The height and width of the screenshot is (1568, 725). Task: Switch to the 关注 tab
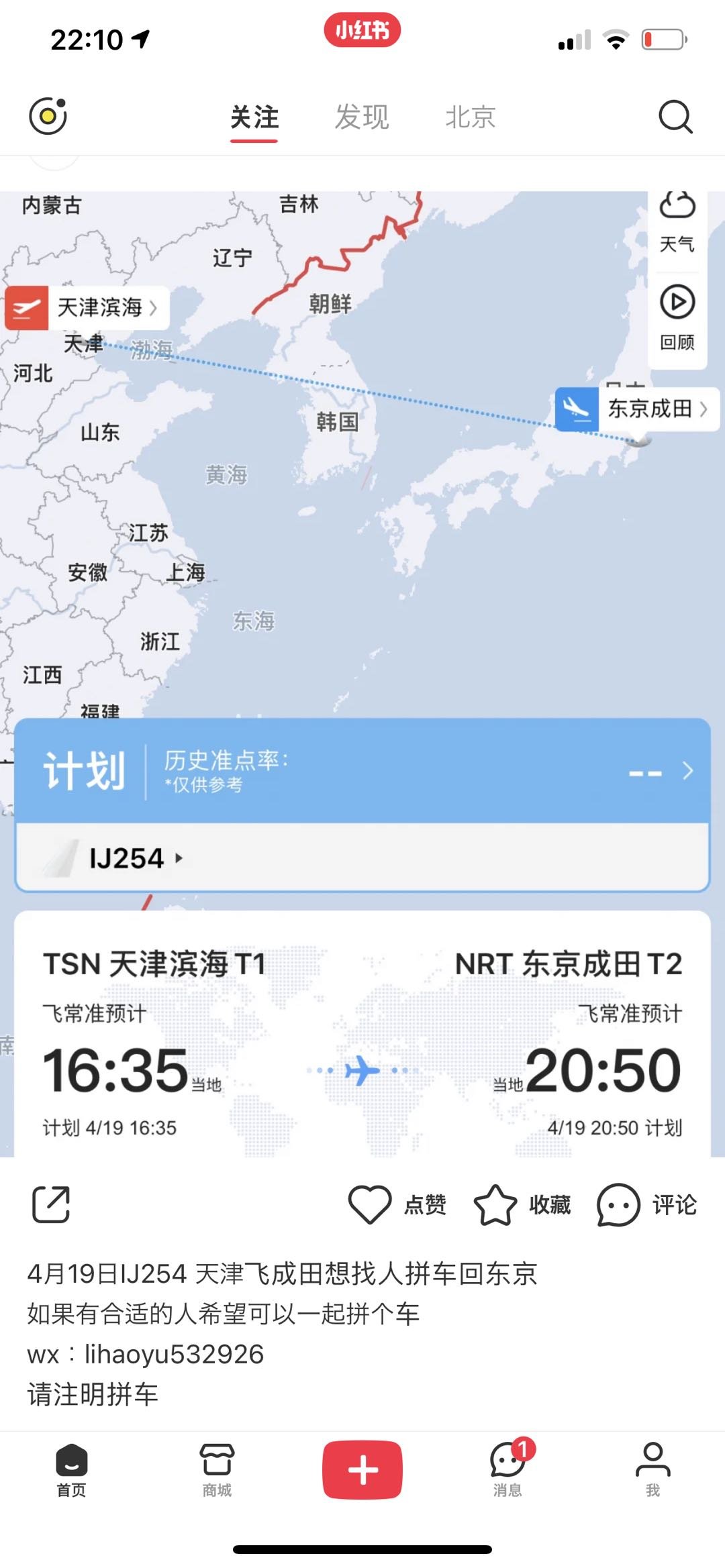click(254, 117)
